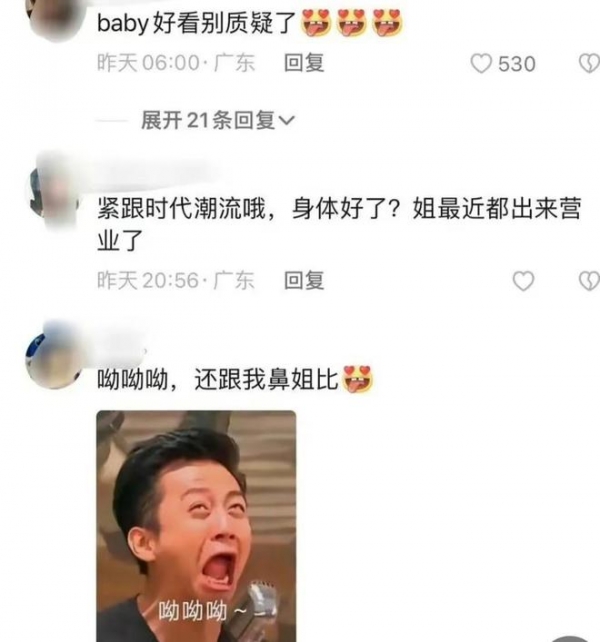600x642 pixels.
Task: Dislike the comment about 紧跟时代潮流
Action: [589, 281]
